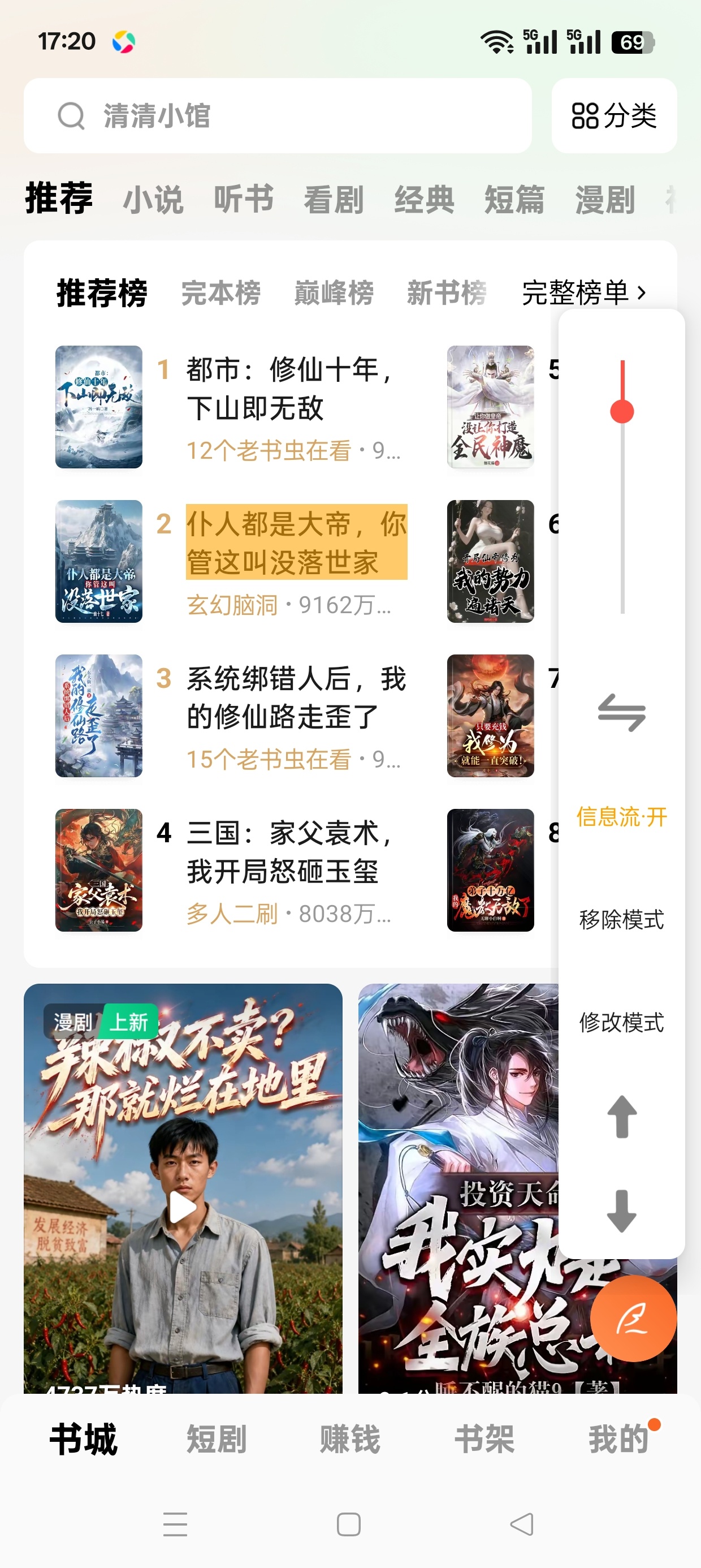Tap the down arrow in the floating panel

[622, 1211]
